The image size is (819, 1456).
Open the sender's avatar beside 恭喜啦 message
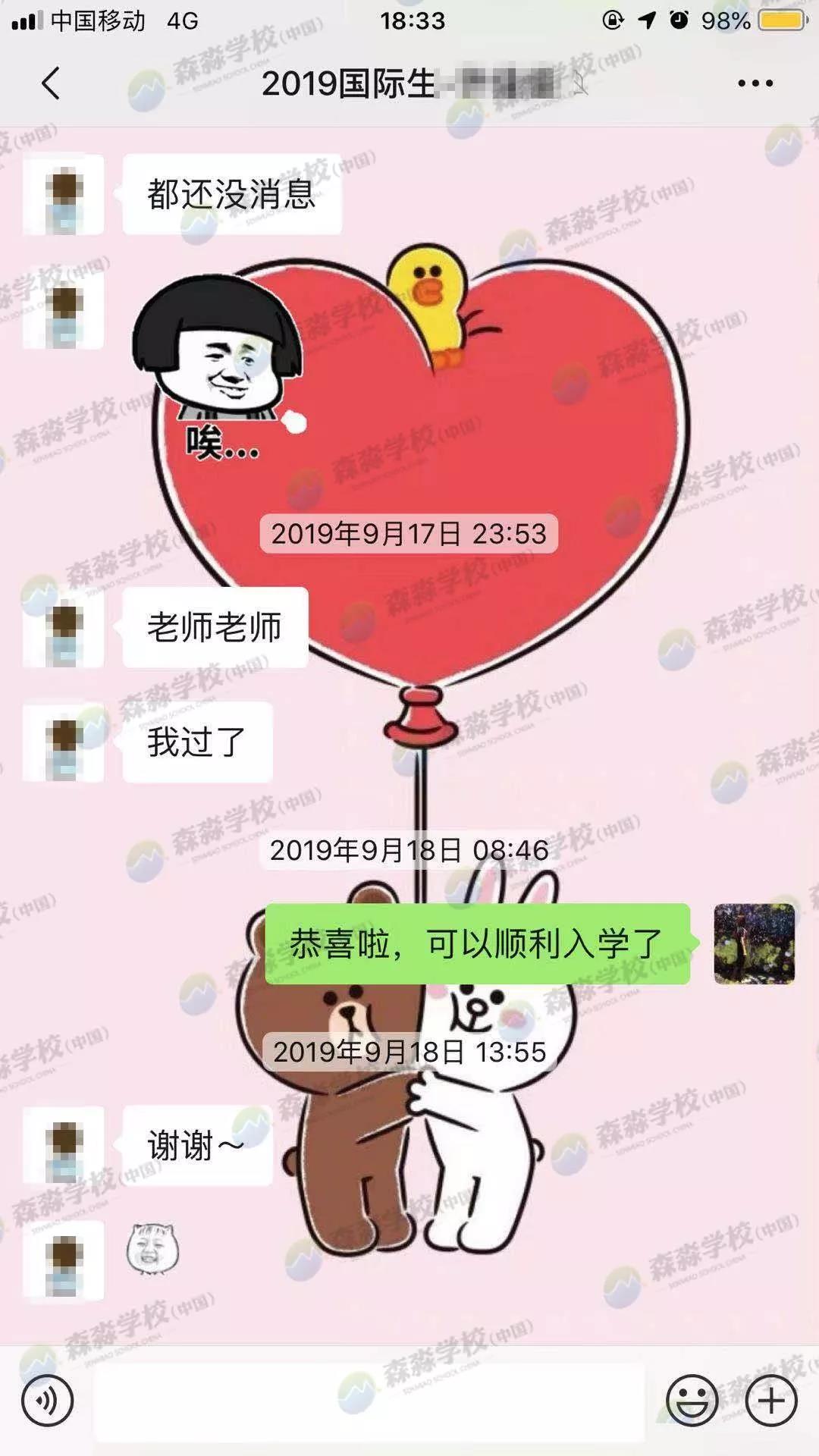coord(754,943)
